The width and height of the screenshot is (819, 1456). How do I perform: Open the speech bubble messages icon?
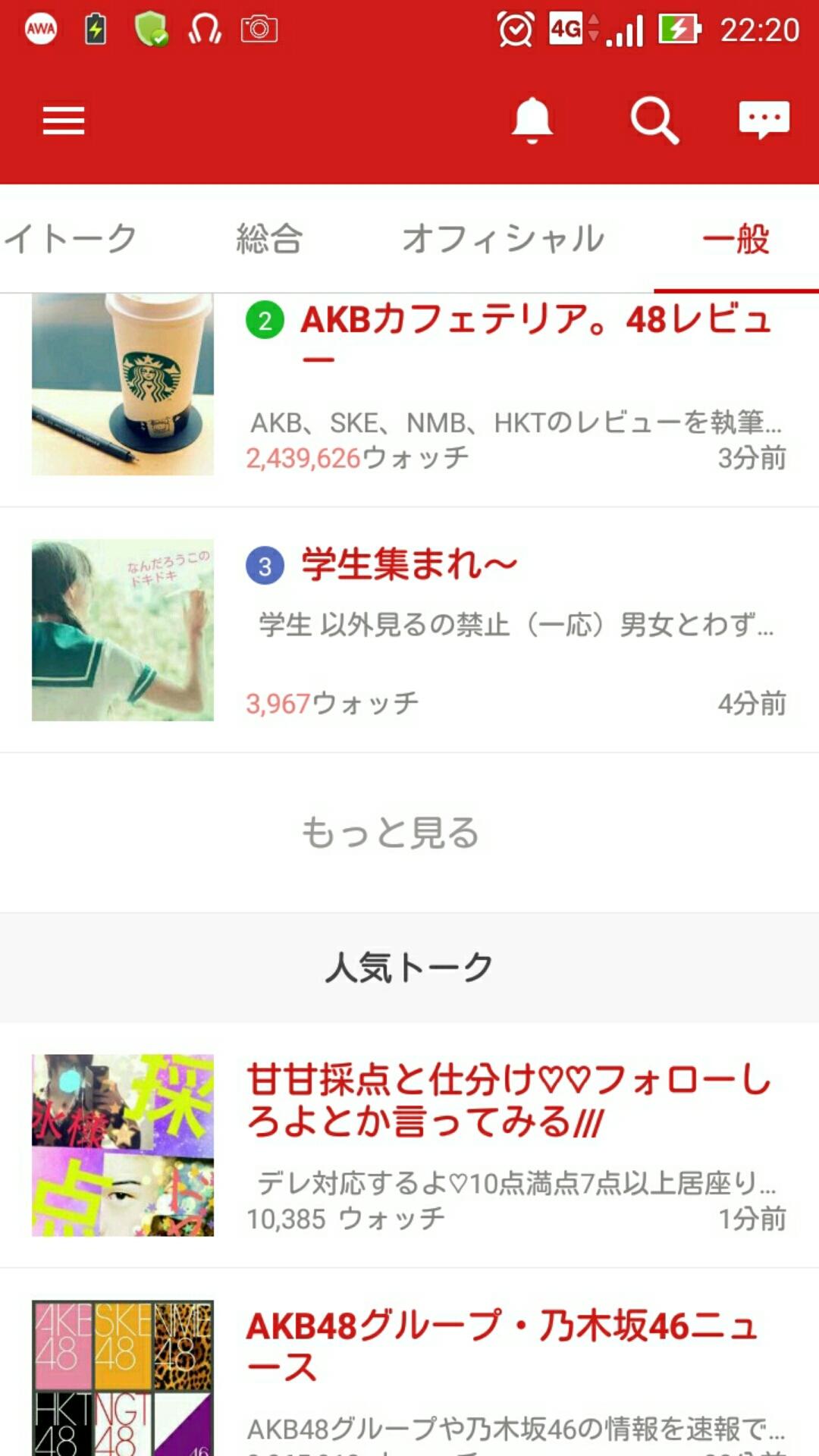(764, 121)
